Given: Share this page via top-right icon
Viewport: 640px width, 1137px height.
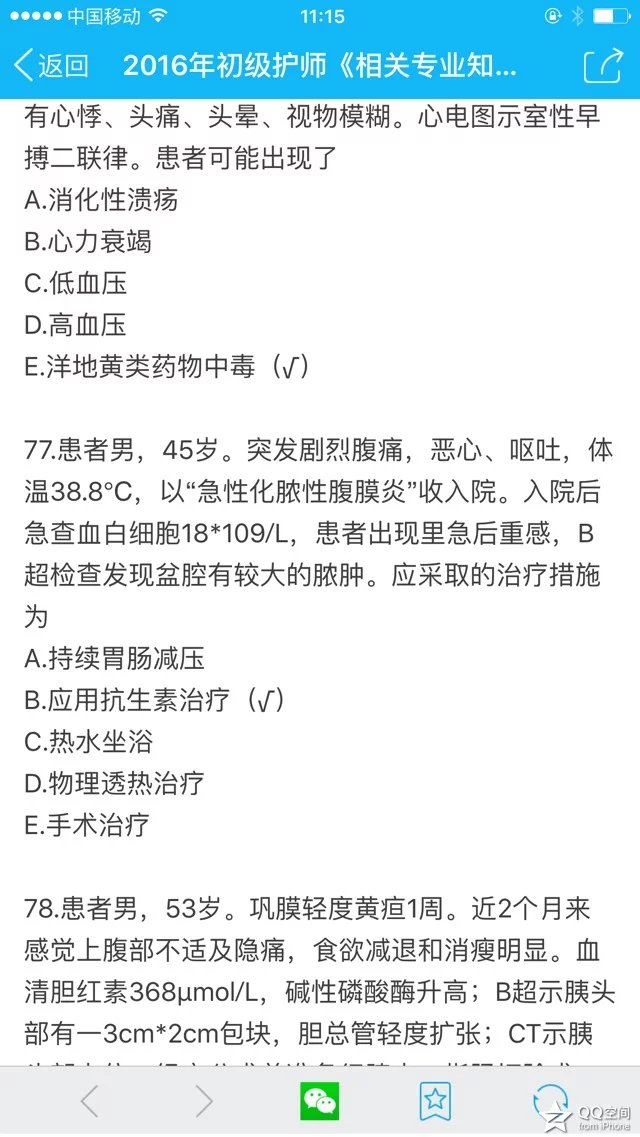Looking at the screenshot, I should pyautogui.click(x=604, y=65).
